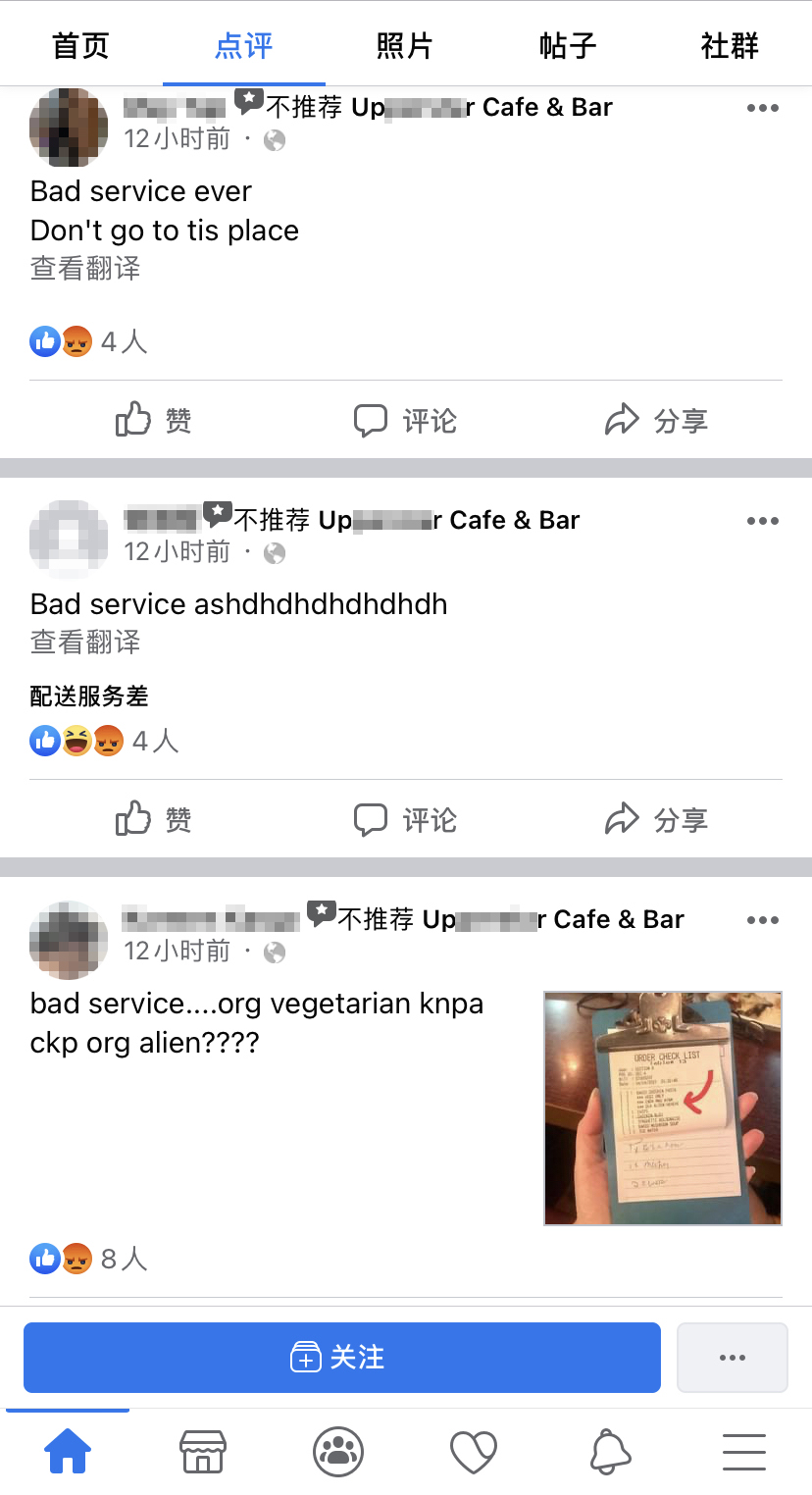This screenshot has width=812, height=1495.
Task: Open the hamburger menu
Action: tap(743, 1451)
